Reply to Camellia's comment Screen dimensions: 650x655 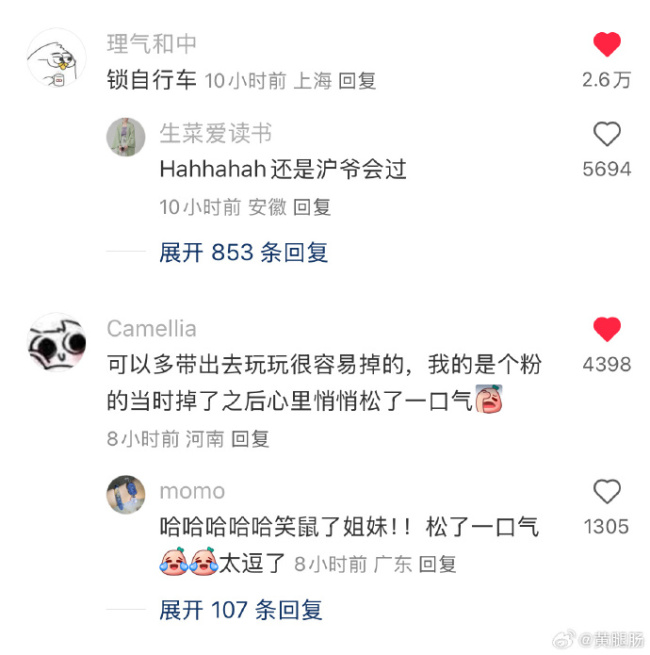tap(250, 438)
